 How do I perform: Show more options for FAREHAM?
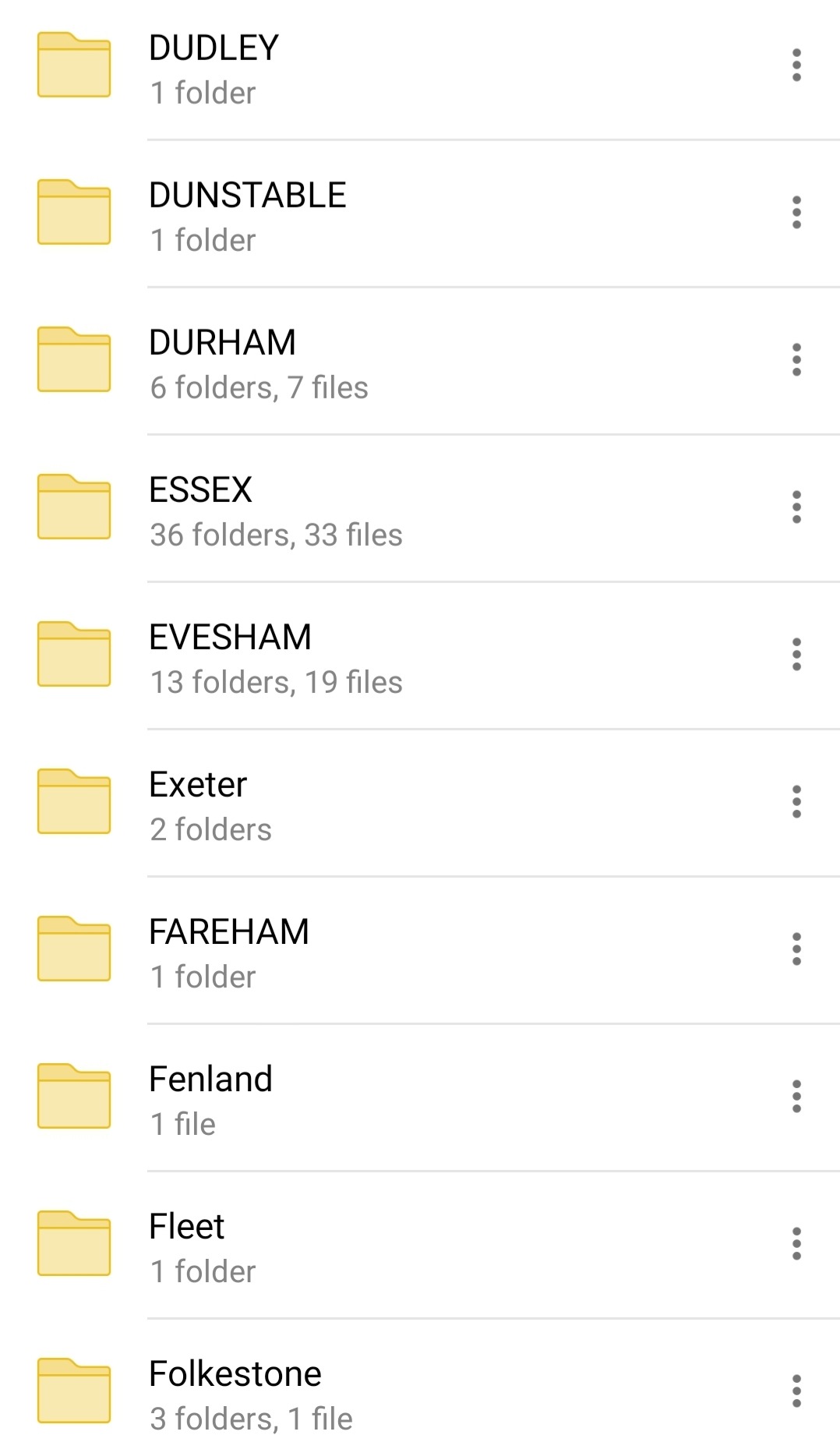[x=796, y=949]
